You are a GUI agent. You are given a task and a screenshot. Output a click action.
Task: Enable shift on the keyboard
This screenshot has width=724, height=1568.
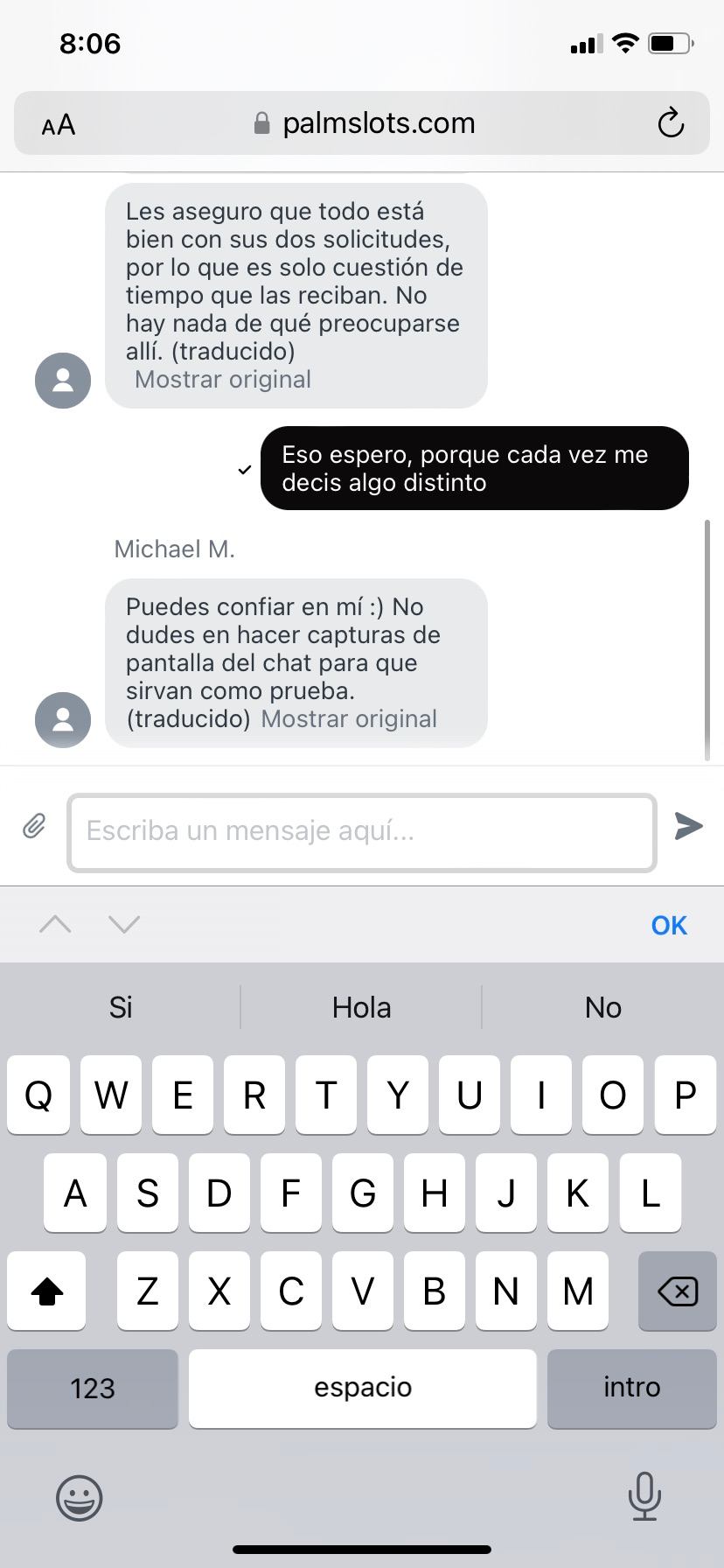click(47, 1291)
